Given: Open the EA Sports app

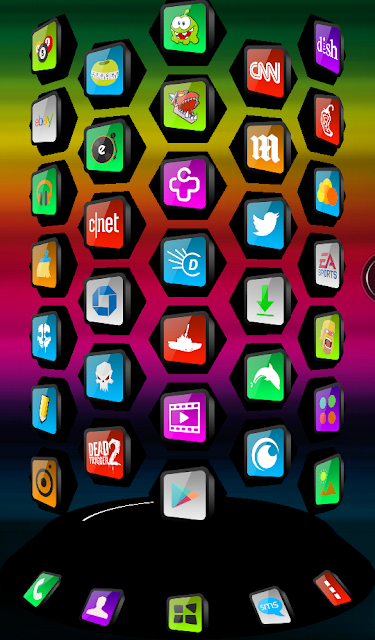Looking at the screenshot, I should (x=328, y=266).
